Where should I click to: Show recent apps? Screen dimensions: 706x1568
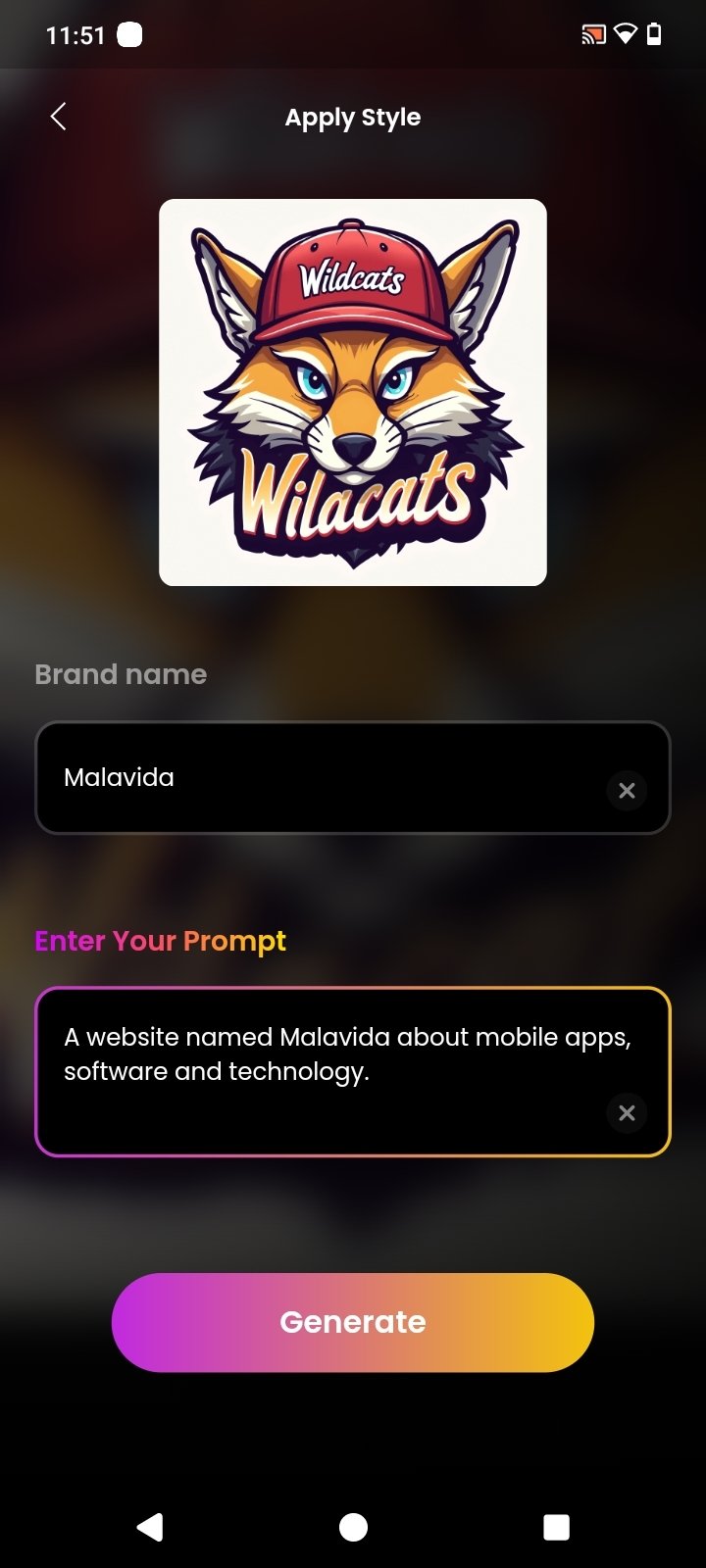coord(556,1527)
